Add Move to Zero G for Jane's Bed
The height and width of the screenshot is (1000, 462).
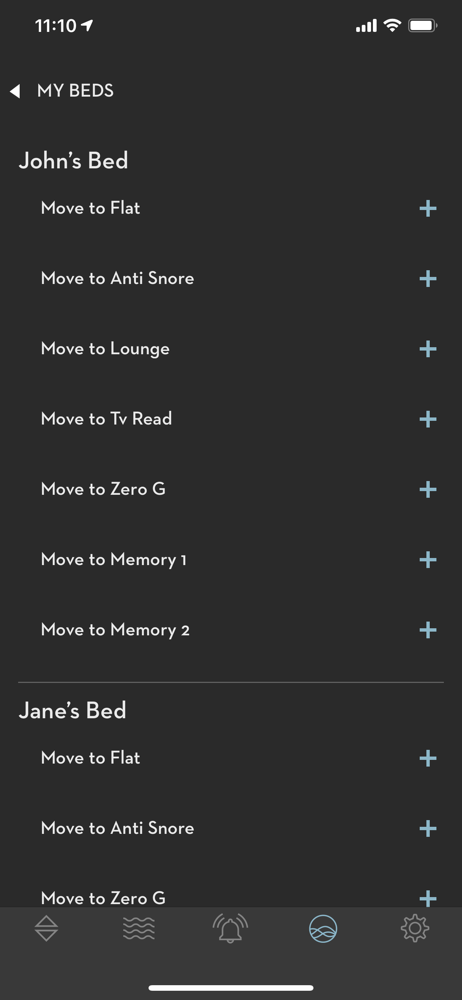[x=428, y=898]
